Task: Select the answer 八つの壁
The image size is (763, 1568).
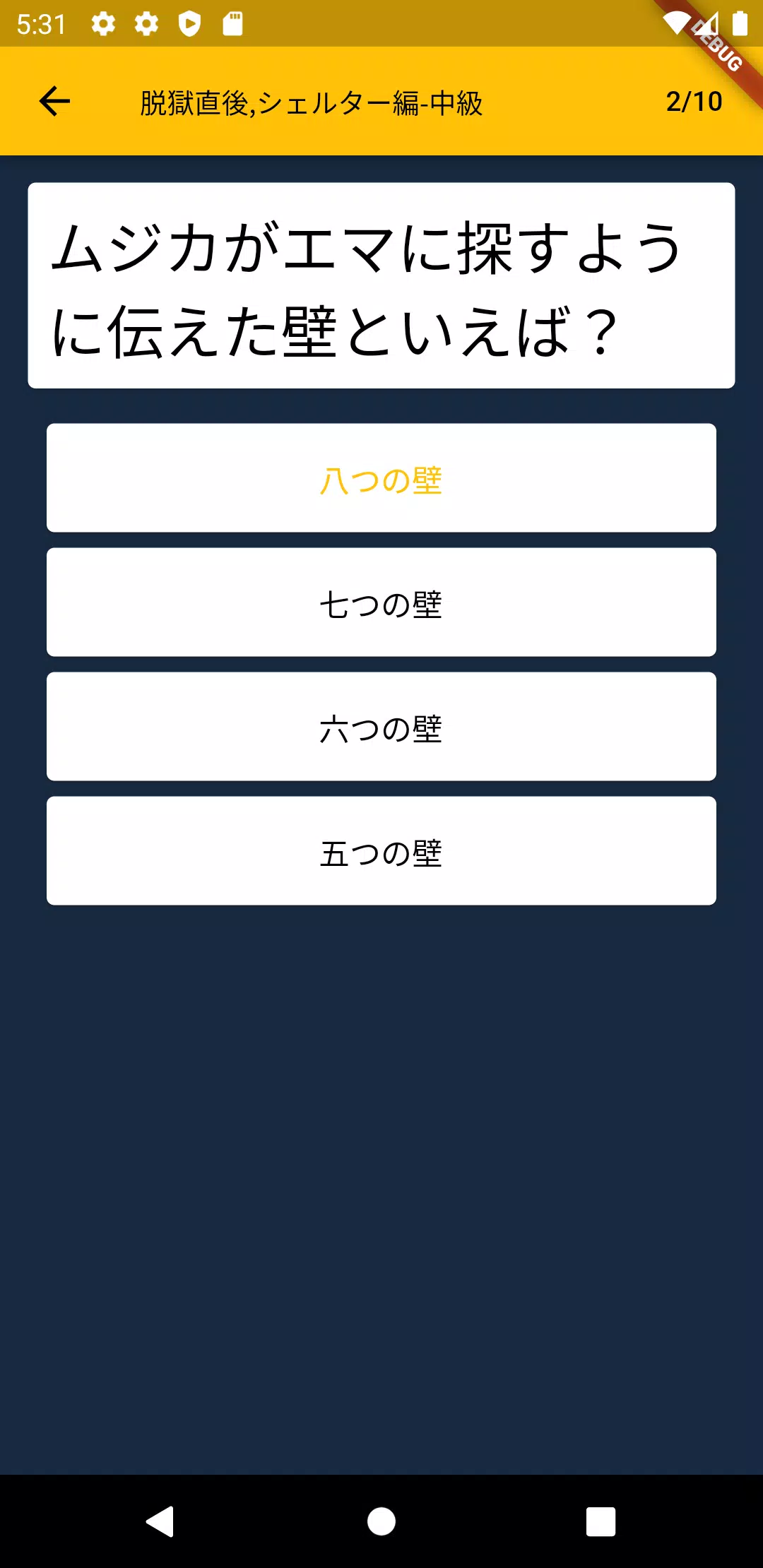Action: pos(381,477)
